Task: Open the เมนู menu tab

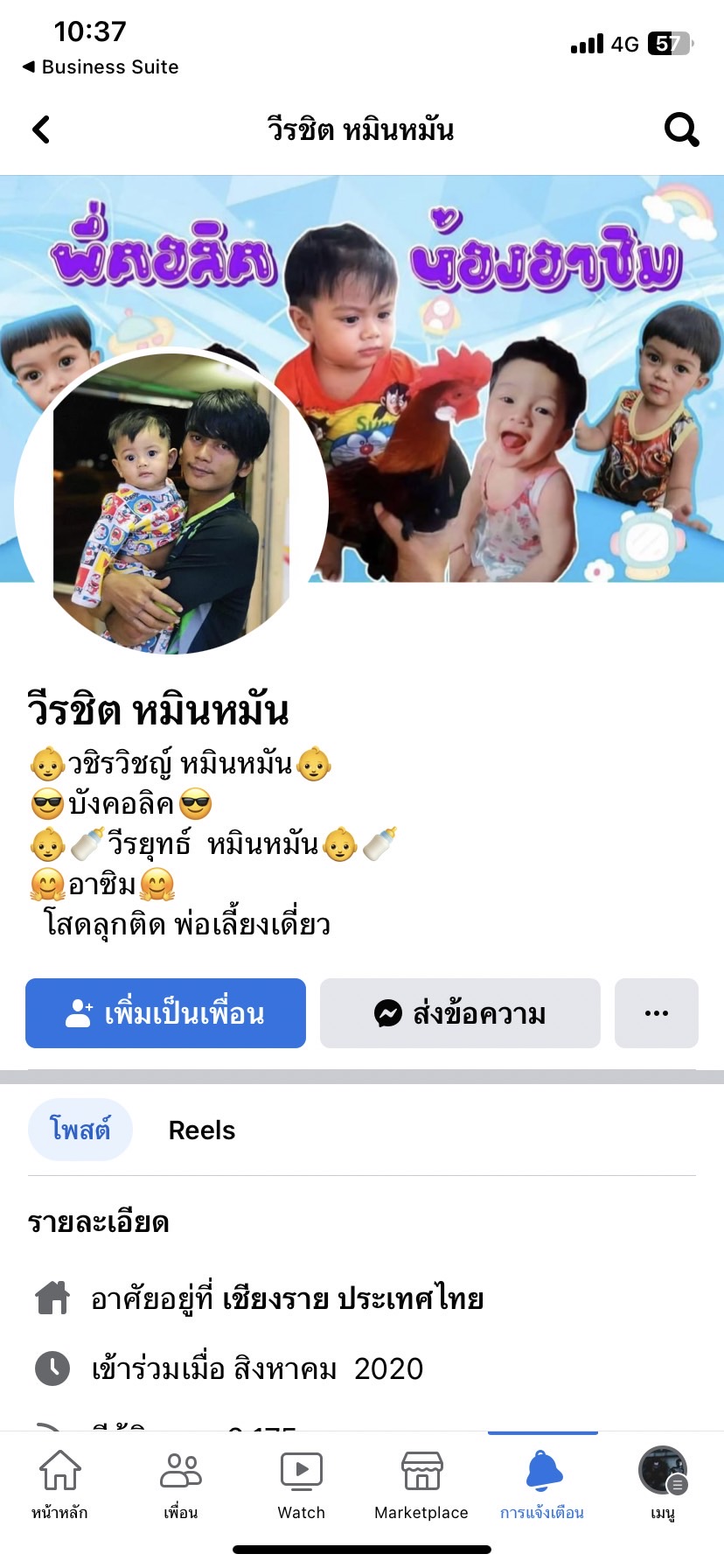Action: (x=663, y=1484)
